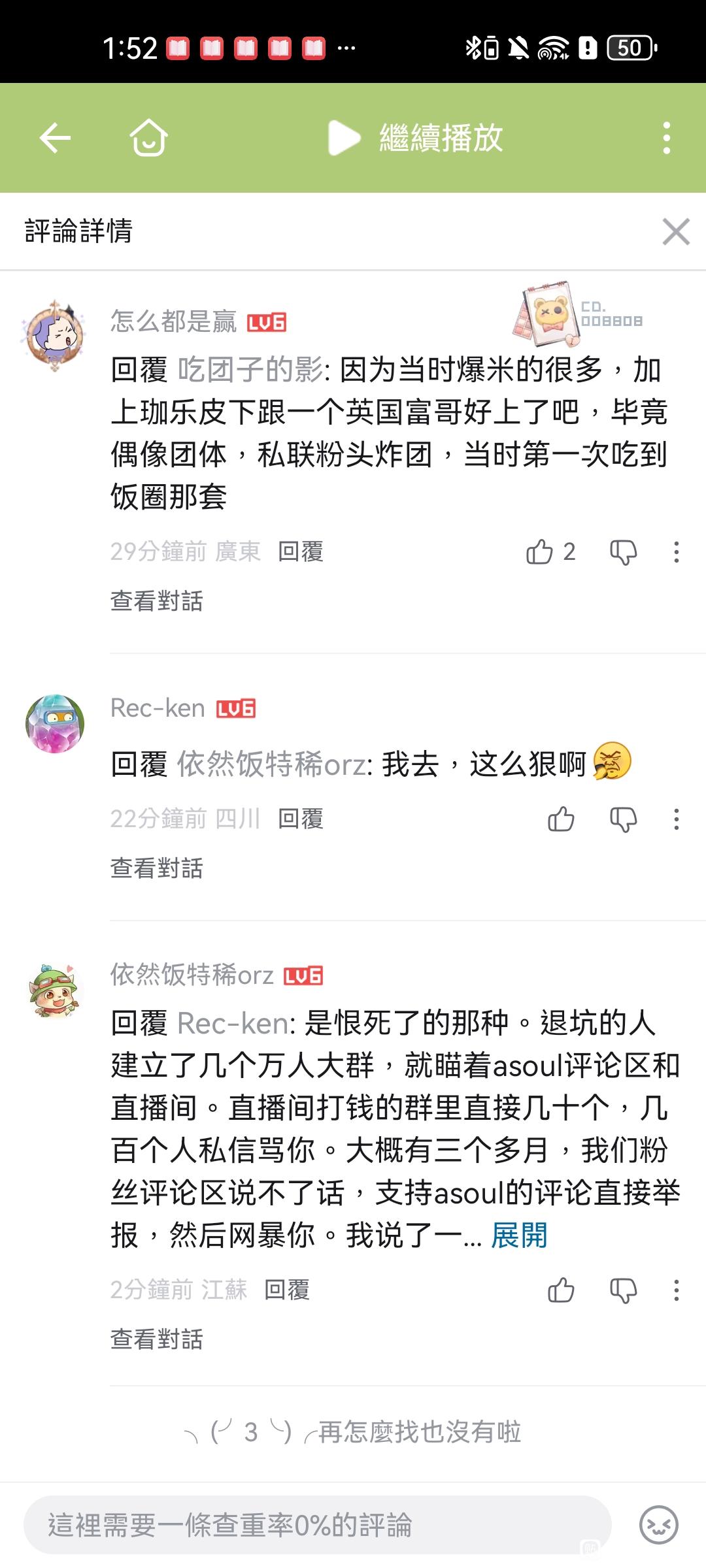Go back using the arrow icon

pyautogui.click(x=55, y=138)
